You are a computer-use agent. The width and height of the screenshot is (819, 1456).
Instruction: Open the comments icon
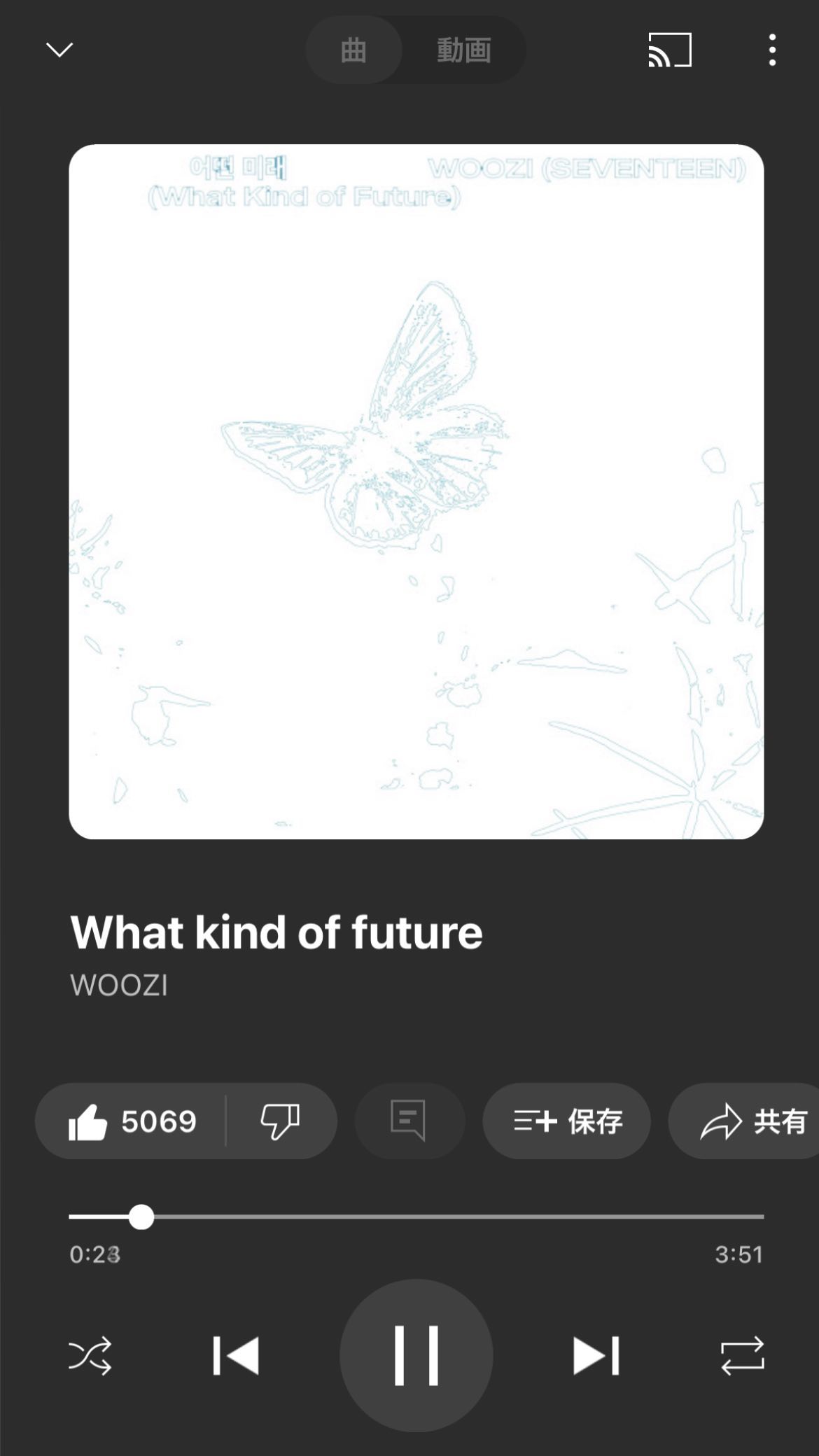(409, 1121)
